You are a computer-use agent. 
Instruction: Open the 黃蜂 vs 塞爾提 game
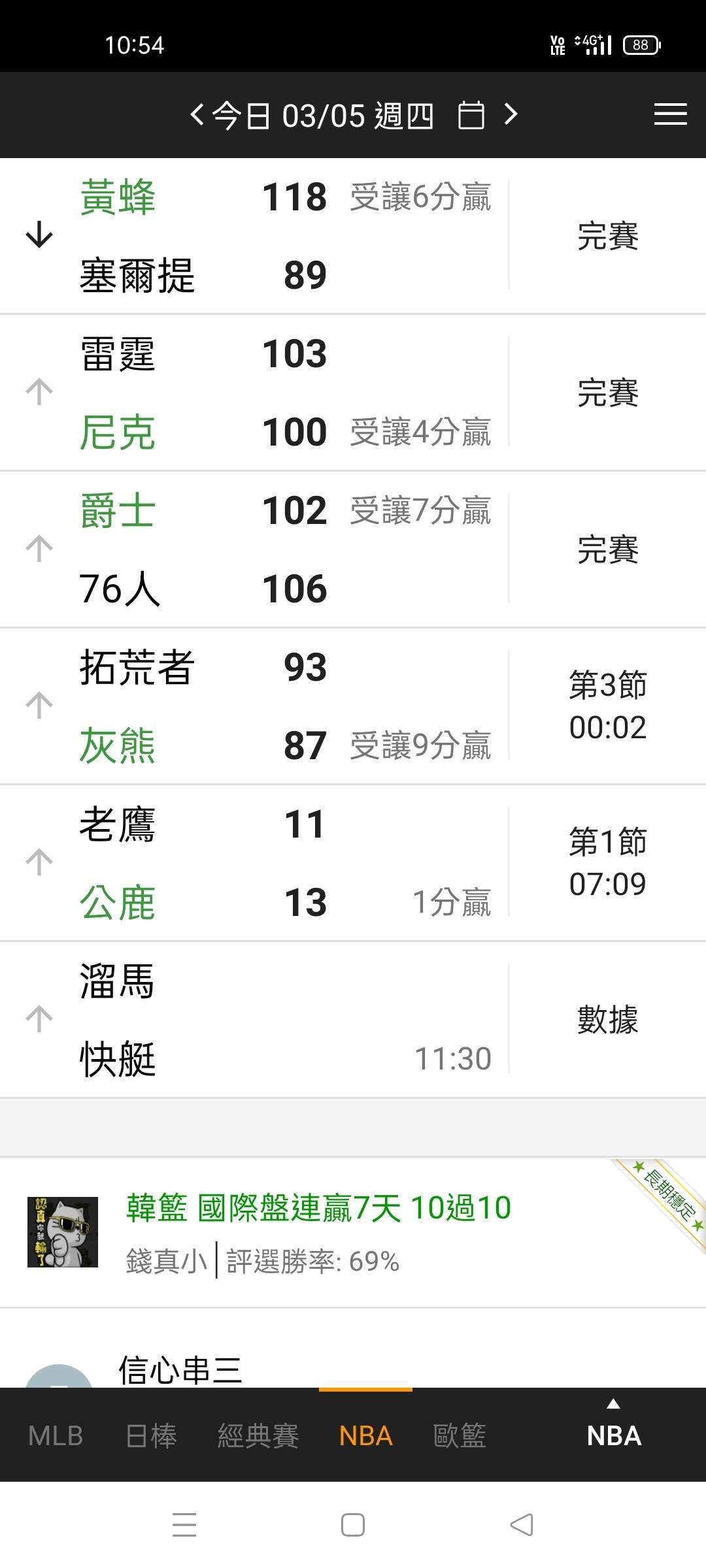(353, 236)
